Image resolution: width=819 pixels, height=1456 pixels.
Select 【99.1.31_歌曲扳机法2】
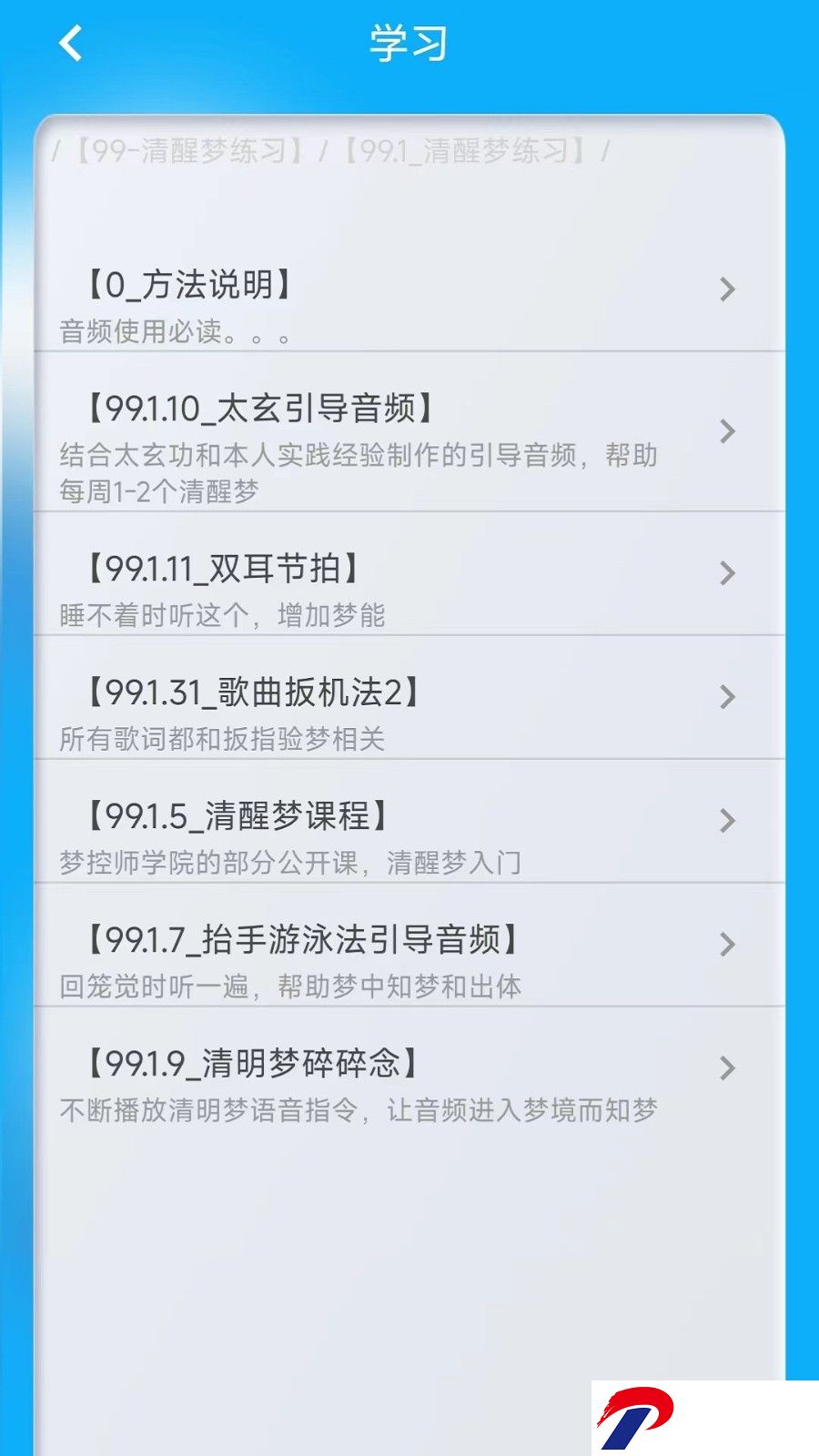(x=409, y=698)
